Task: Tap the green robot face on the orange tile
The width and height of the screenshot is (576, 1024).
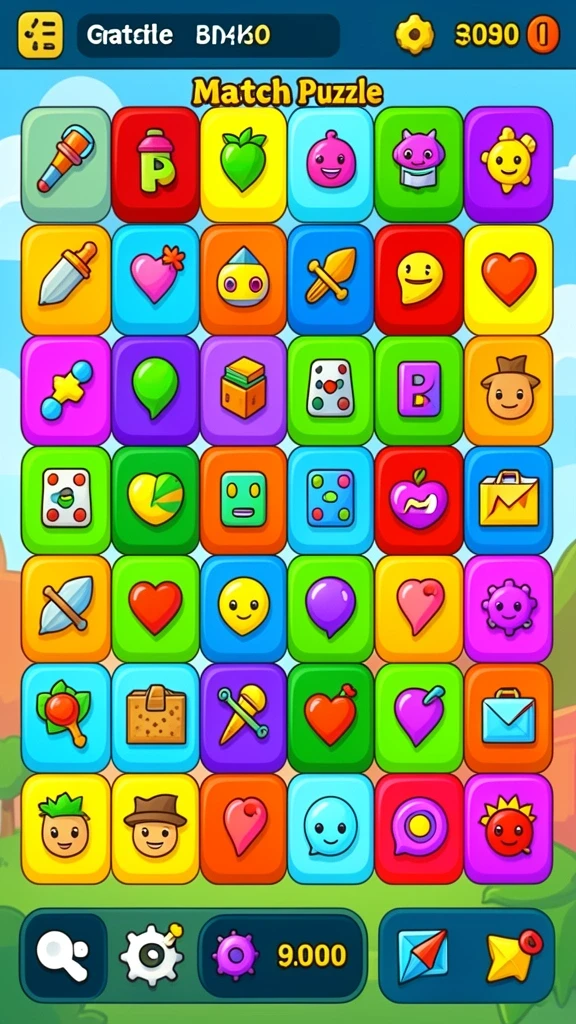Action: pos(244,500)
